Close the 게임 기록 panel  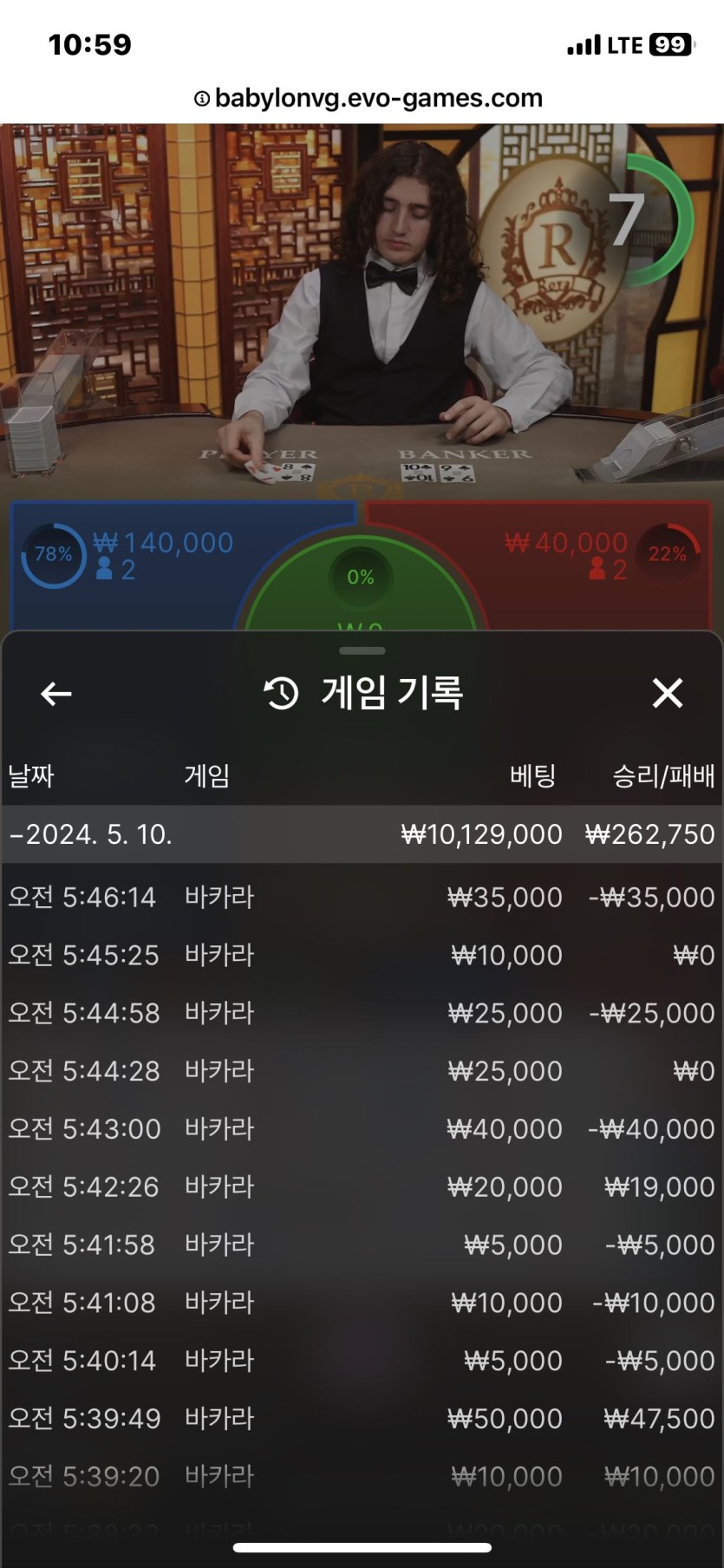point(667,693)
